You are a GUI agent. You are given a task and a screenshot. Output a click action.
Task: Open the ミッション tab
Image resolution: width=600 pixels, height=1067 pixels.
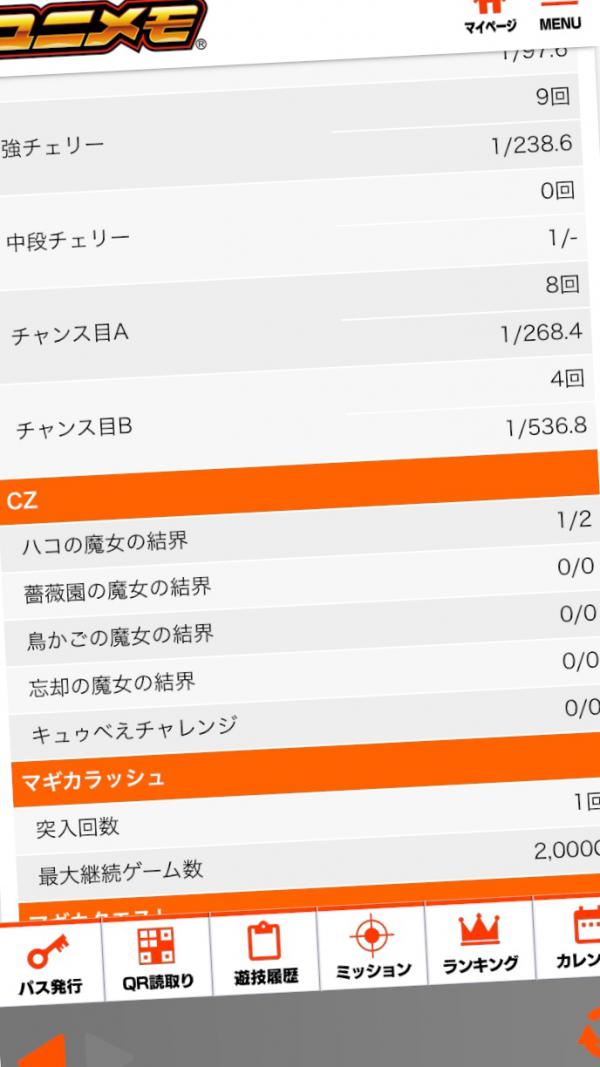tap(372, 947)
